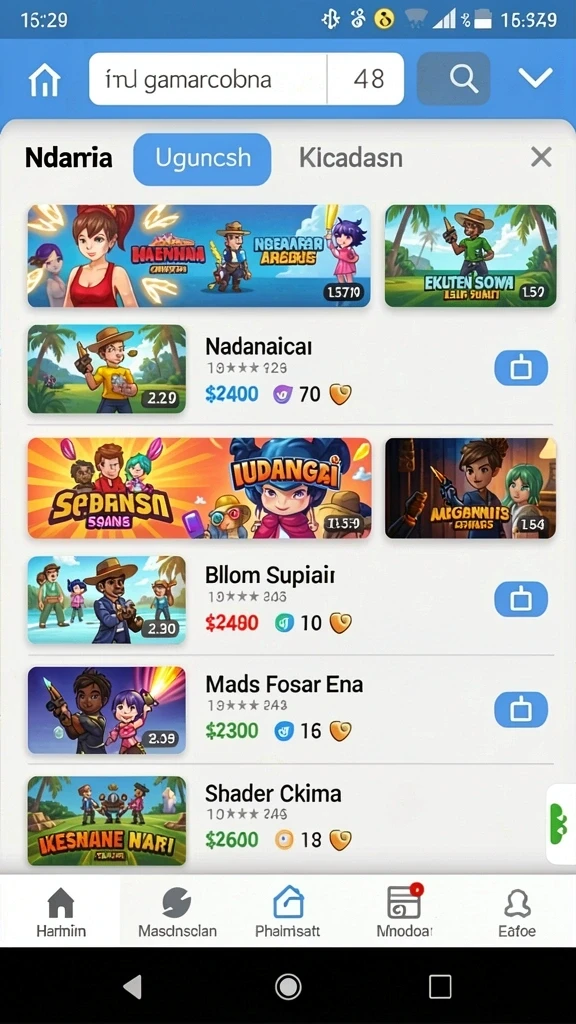Go to the Harmin bottom tab

[61, 912]
